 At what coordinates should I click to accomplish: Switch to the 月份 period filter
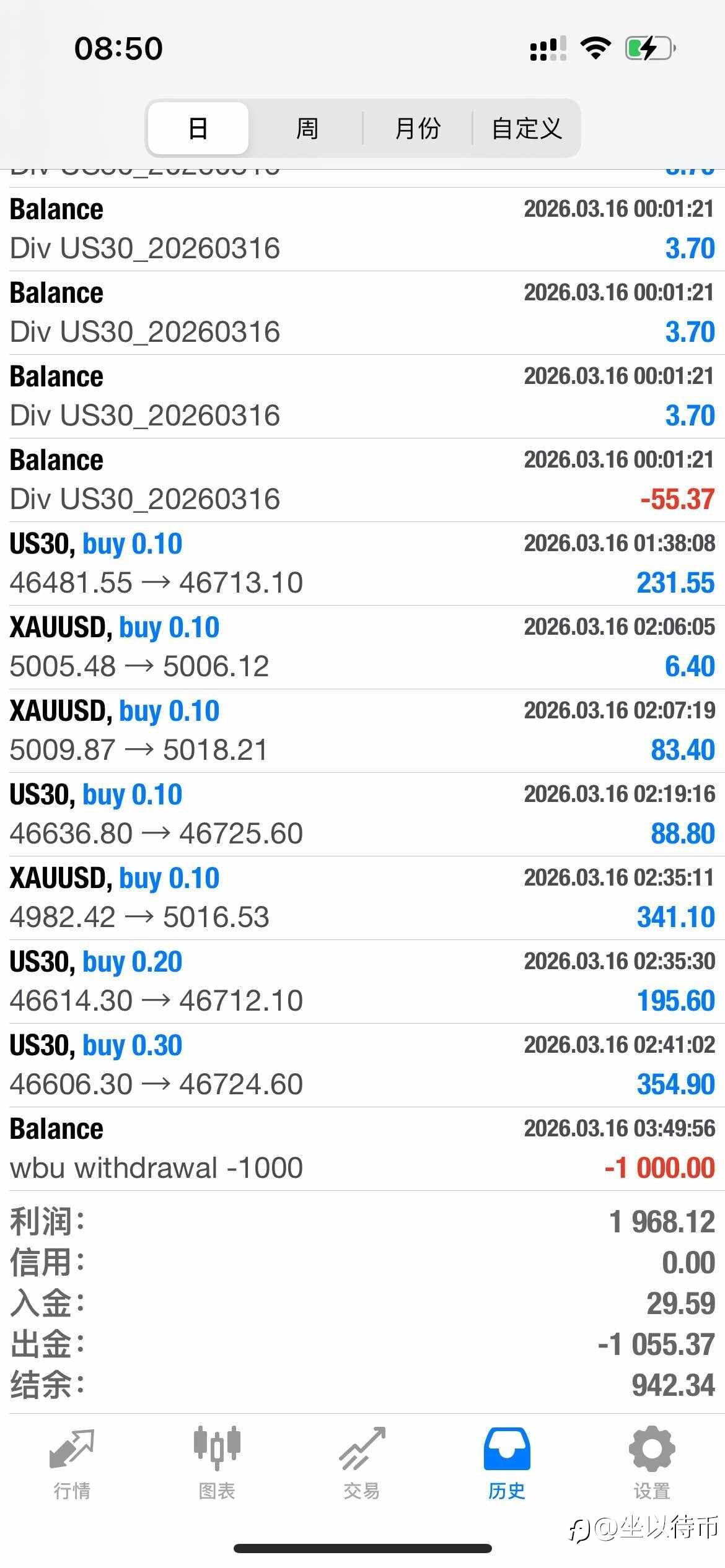417,128
